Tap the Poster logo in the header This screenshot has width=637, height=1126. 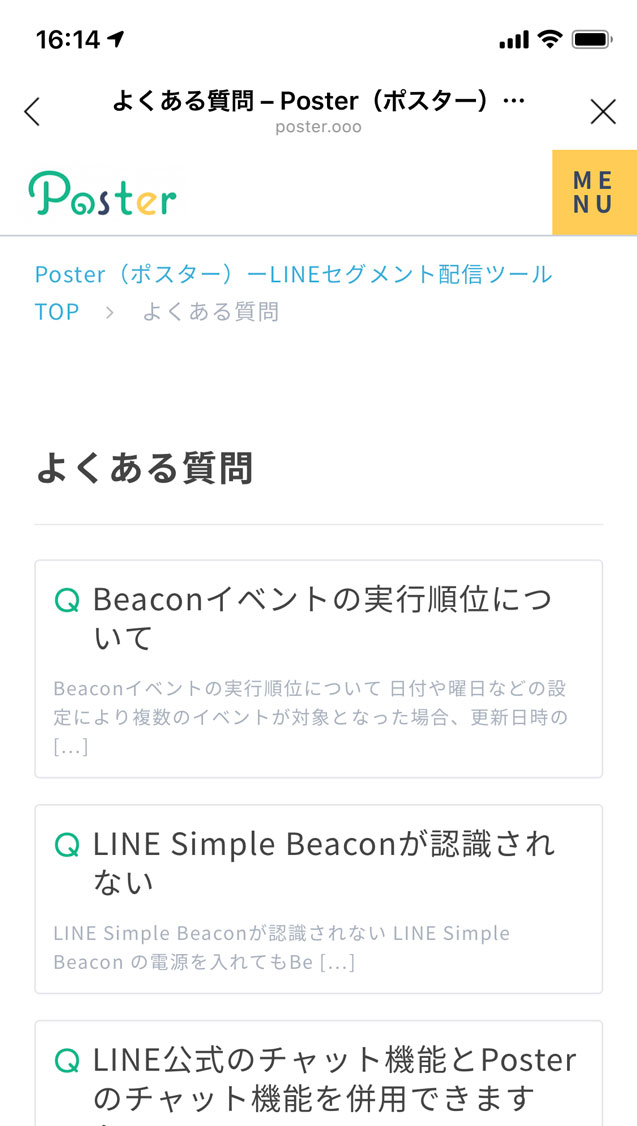point(102,194)
